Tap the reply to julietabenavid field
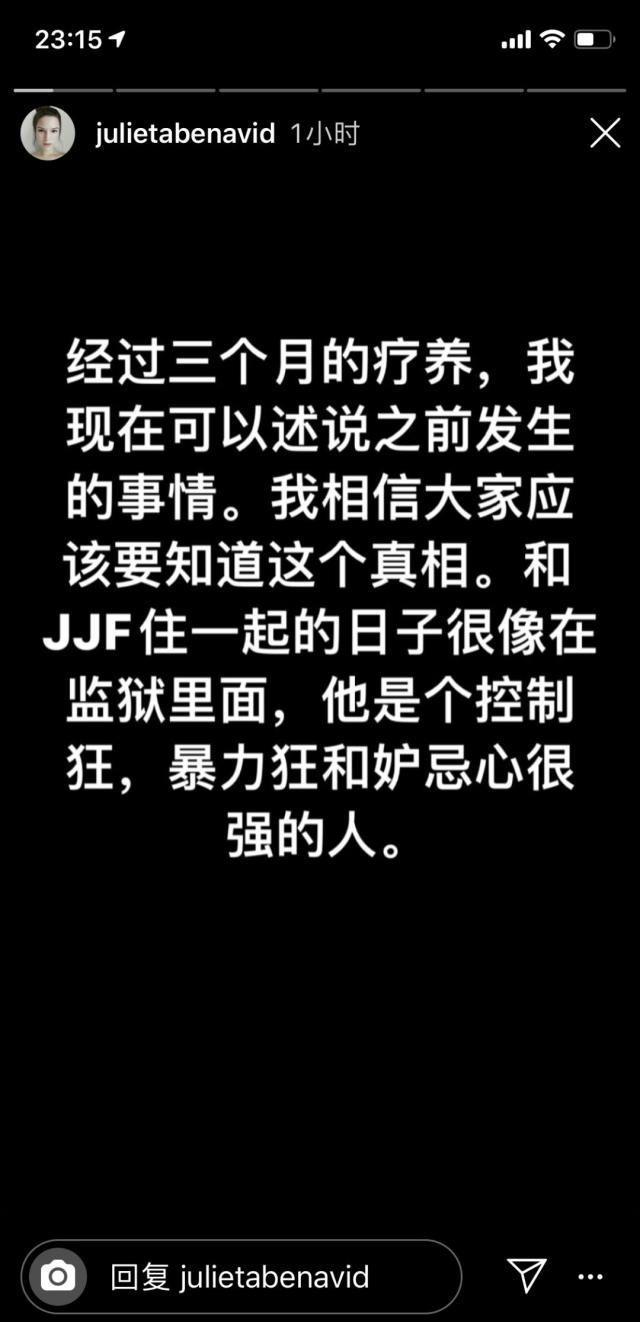This screenshot has height=1322, width=640. coord(270,1277)
